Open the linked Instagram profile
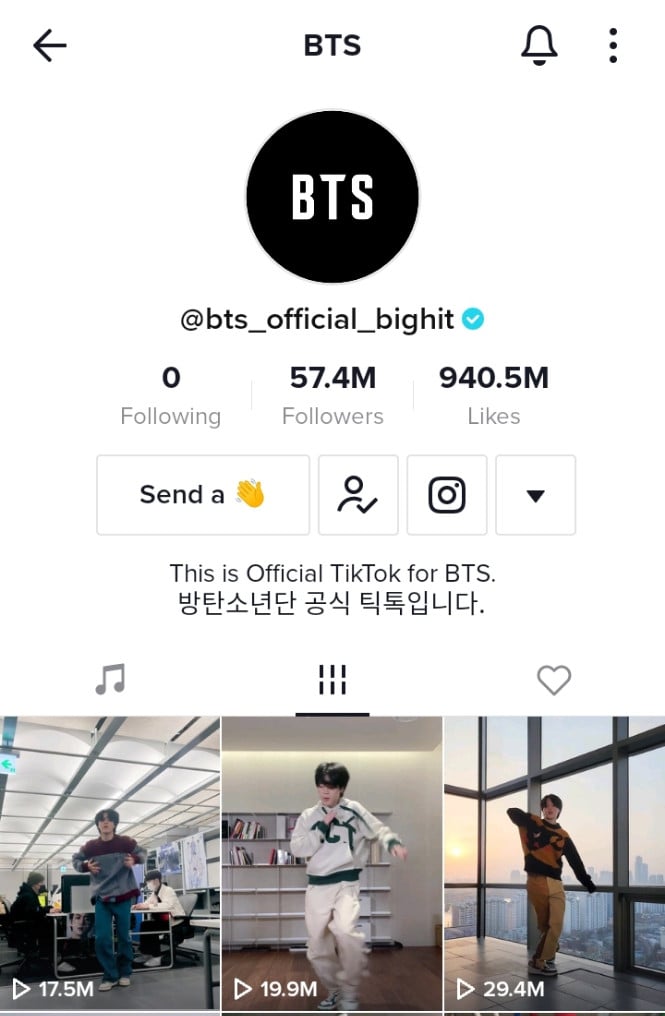Image resolution: width=665 pixels, height=1016 pixels. pos(447,495)
